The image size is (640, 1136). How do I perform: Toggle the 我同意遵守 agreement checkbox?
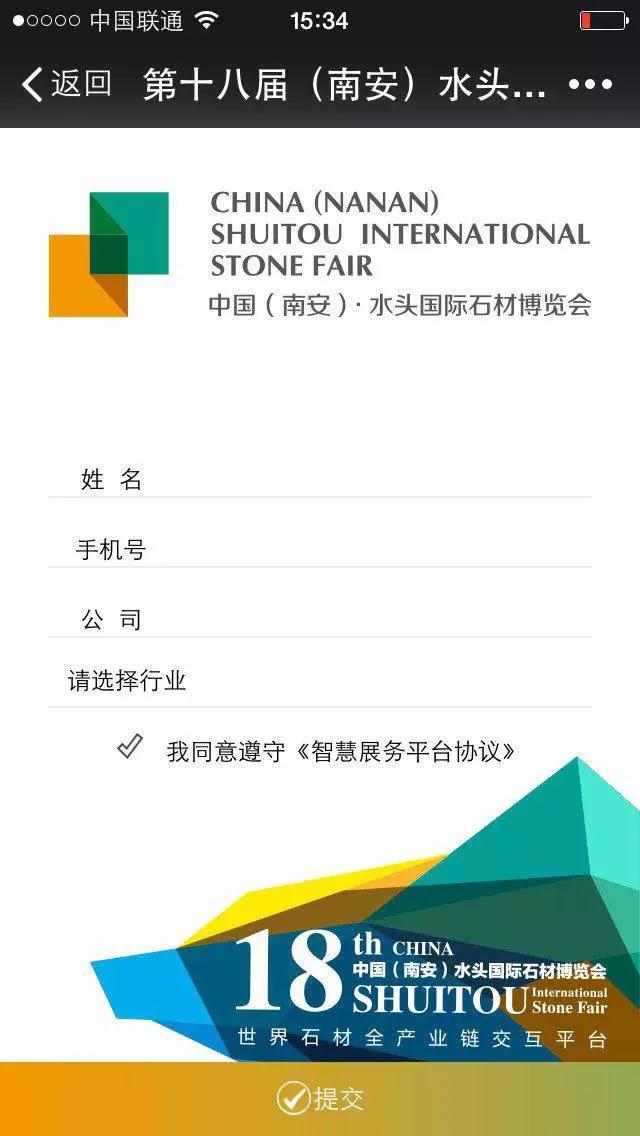[x=130, y=747]
